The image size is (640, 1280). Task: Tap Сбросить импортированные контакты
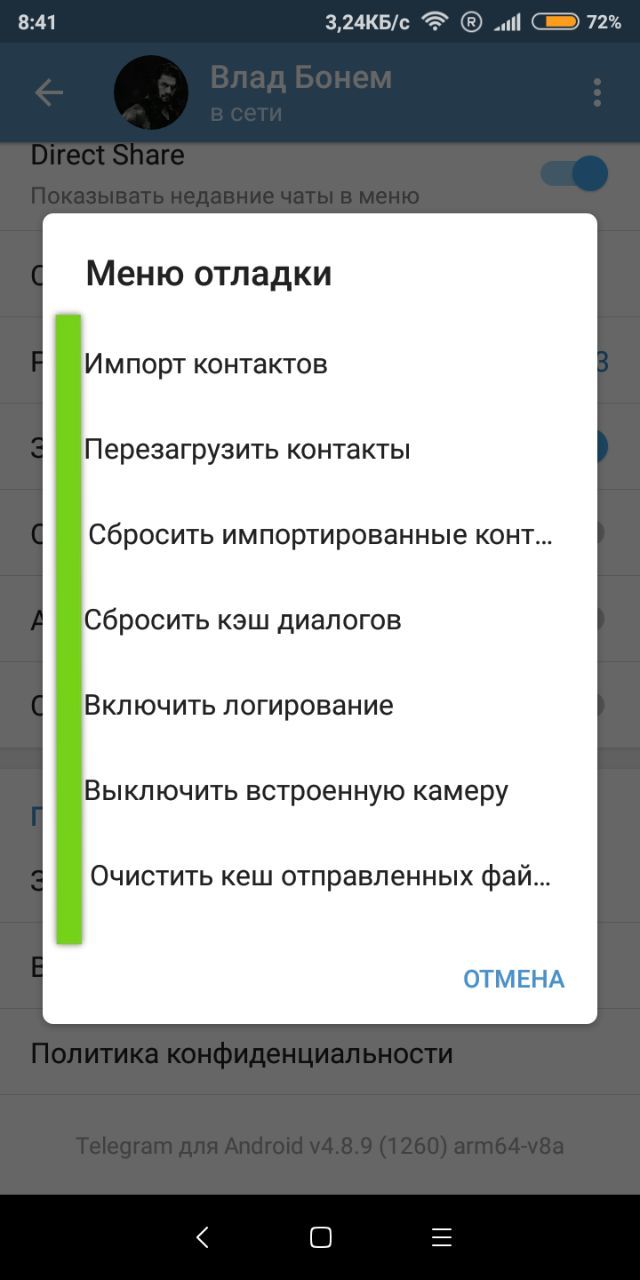[x=320, y=535]
